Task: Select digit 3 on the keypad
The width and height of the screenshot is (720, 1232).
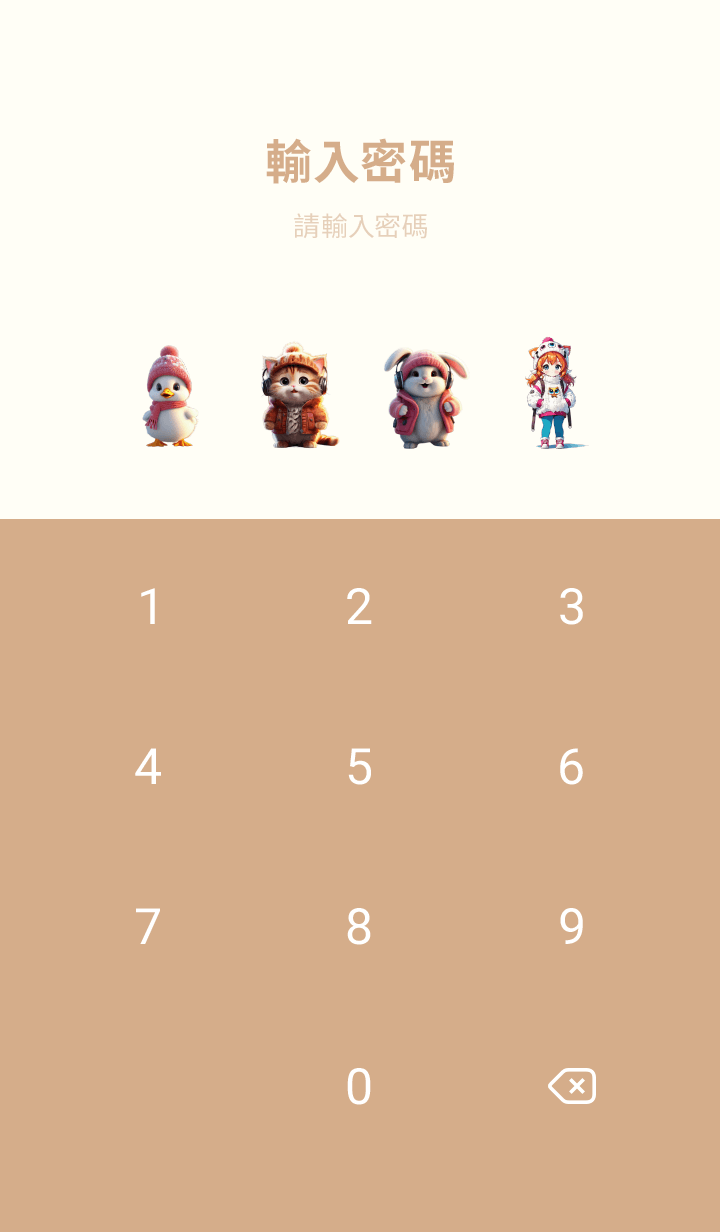Action: tap(571, 607)
